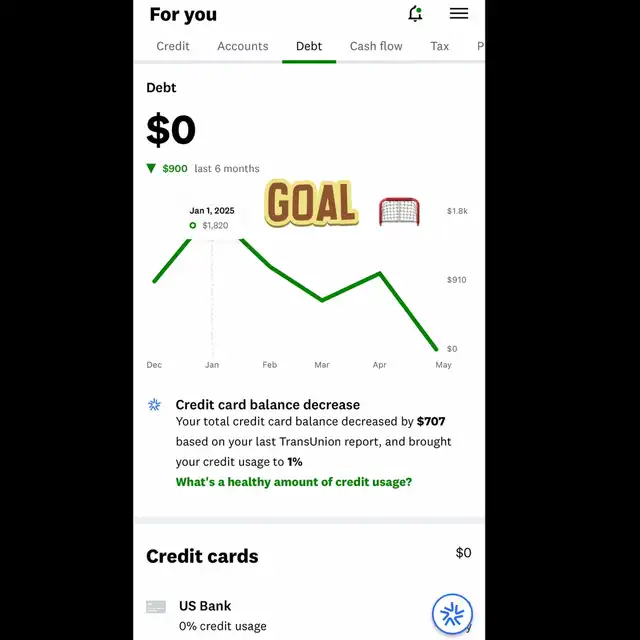Viewport: 640px width, 640px height.
Task: Switch to the Credit tab
Action: click(173, 46)
